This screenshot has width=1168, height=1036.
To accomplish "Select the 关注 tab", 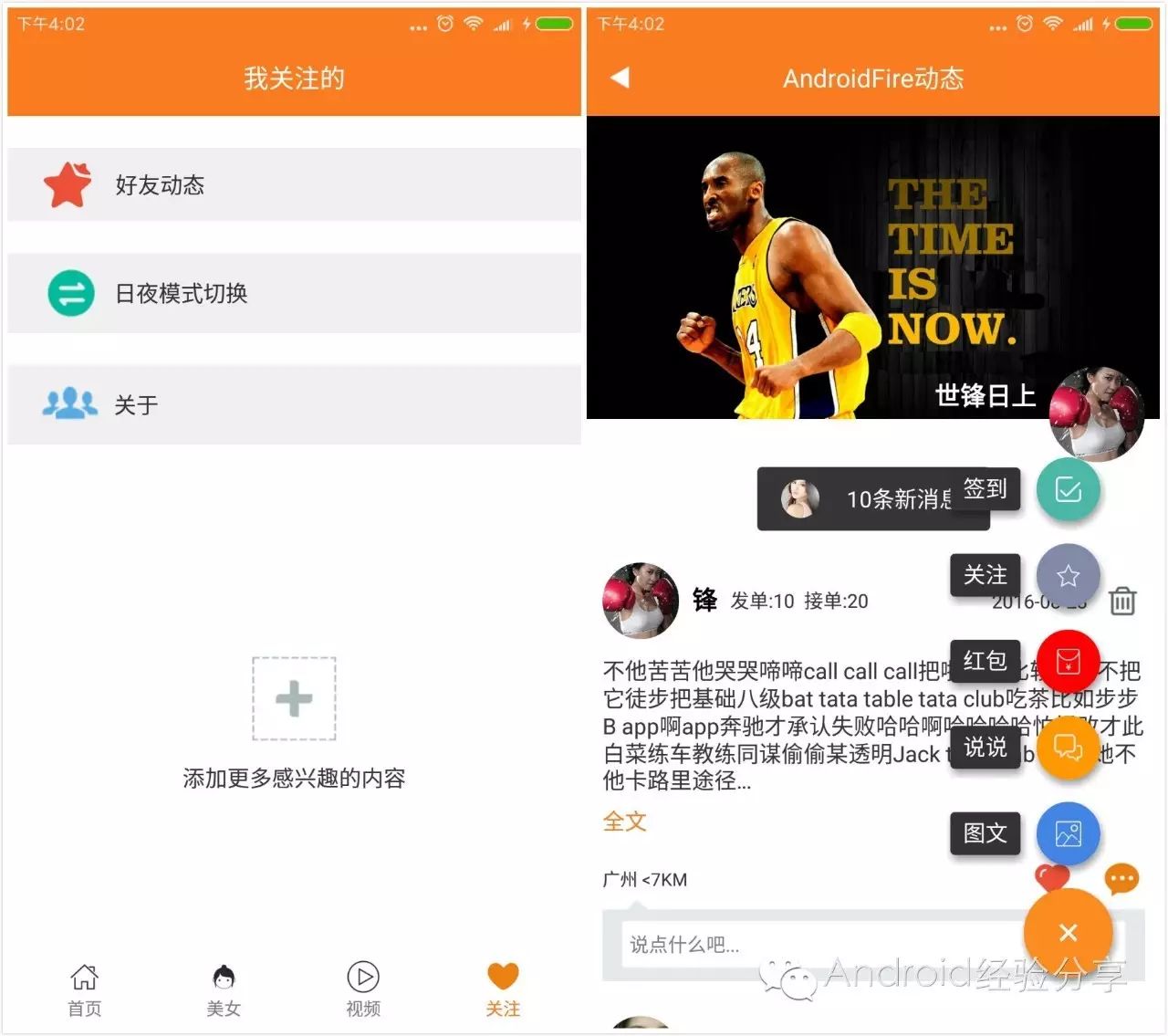I will pyautogui.click(x=503, y=989).
